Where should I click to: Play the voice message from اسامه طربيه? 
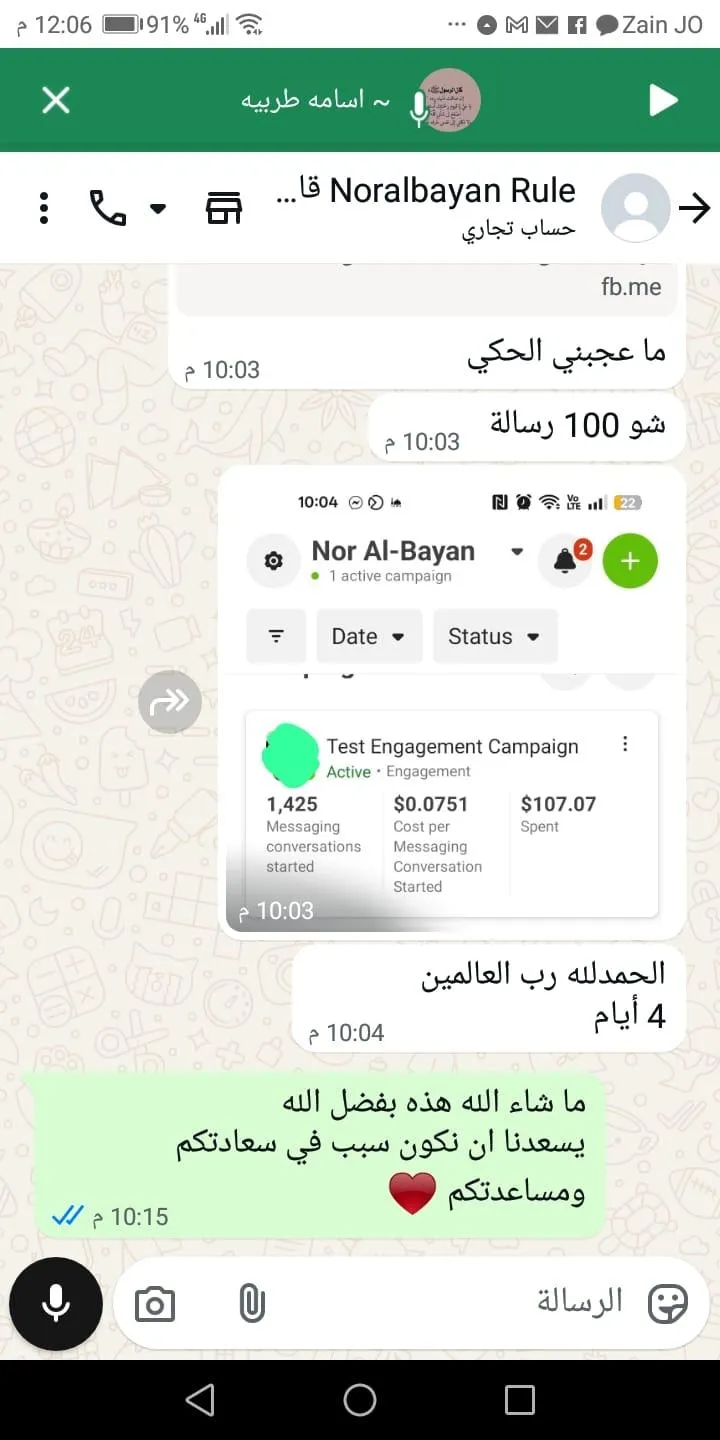[x=662, y=100]
